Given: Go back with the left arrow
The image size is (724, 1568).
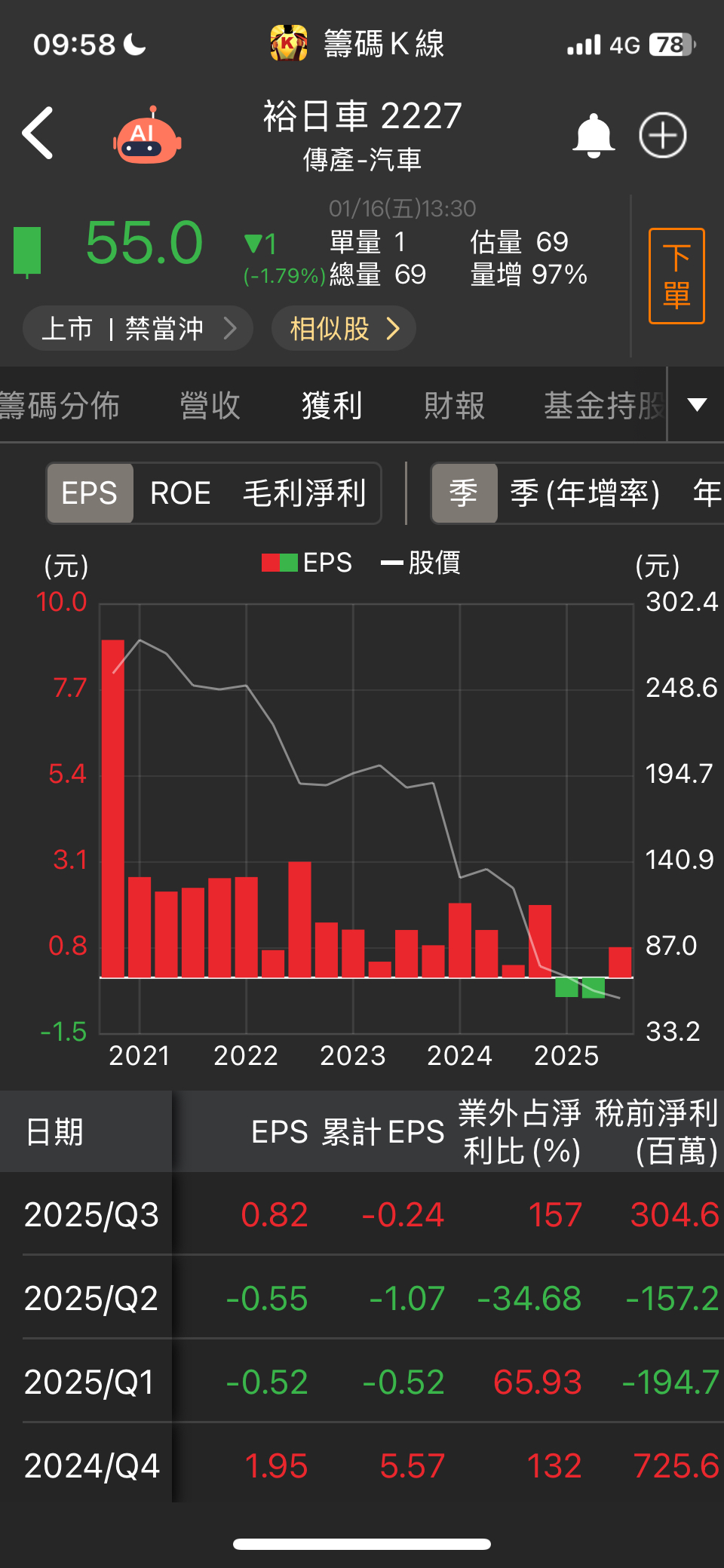Looking at the screenshot, I should pyautogui.click(x=38, y=133).
